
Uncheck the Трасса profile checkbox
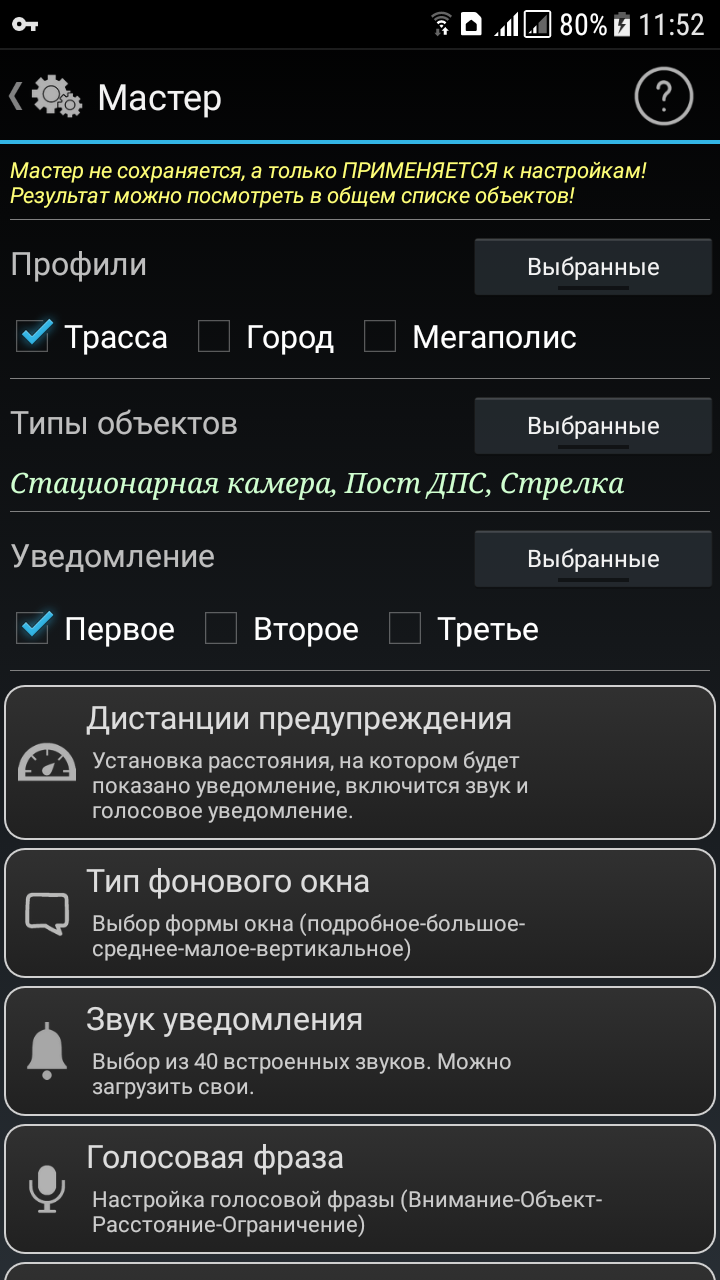pos(33,336)
